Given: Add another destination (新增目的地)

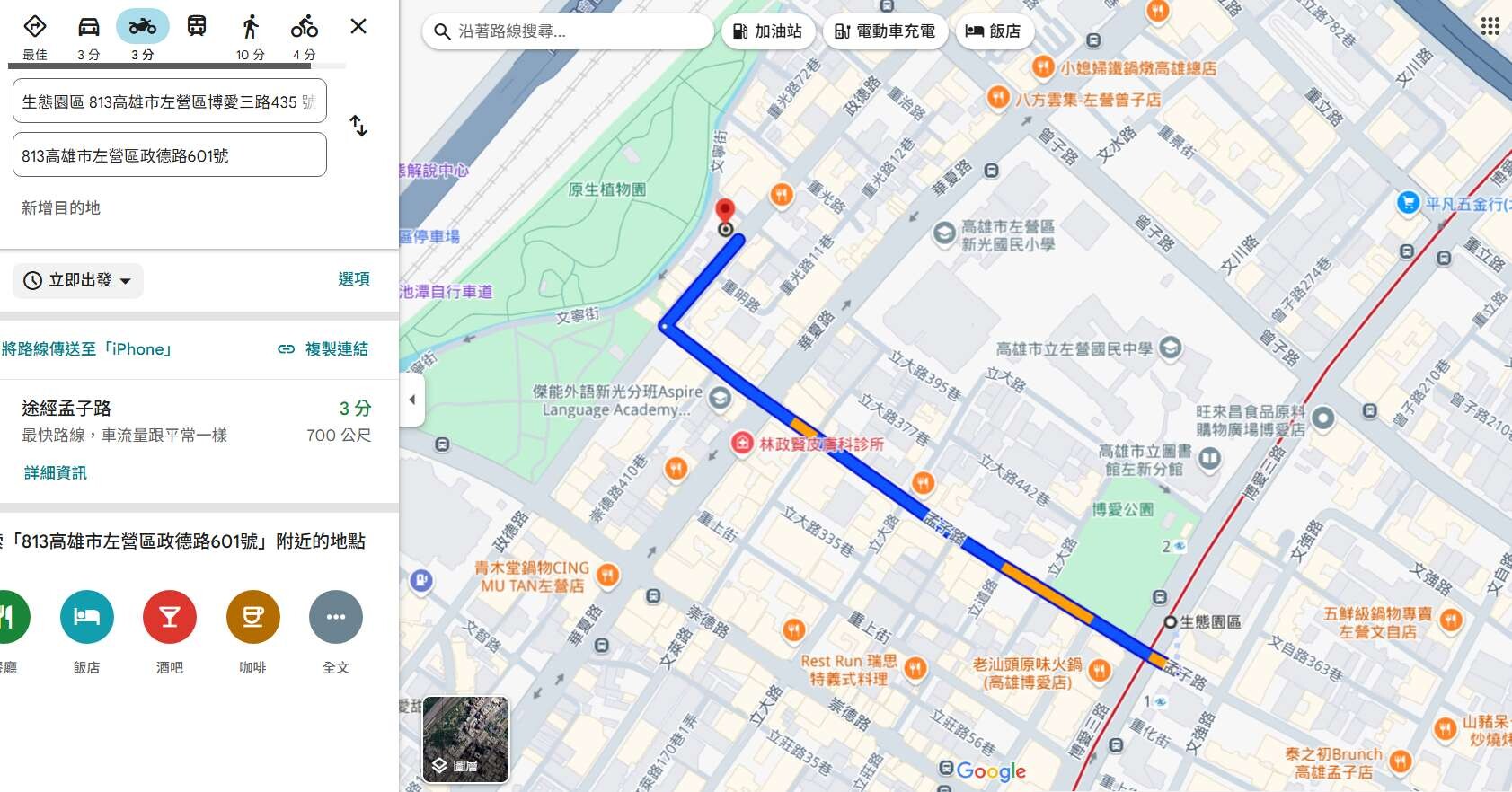Looking at the screenshot, I should [61, 207].
